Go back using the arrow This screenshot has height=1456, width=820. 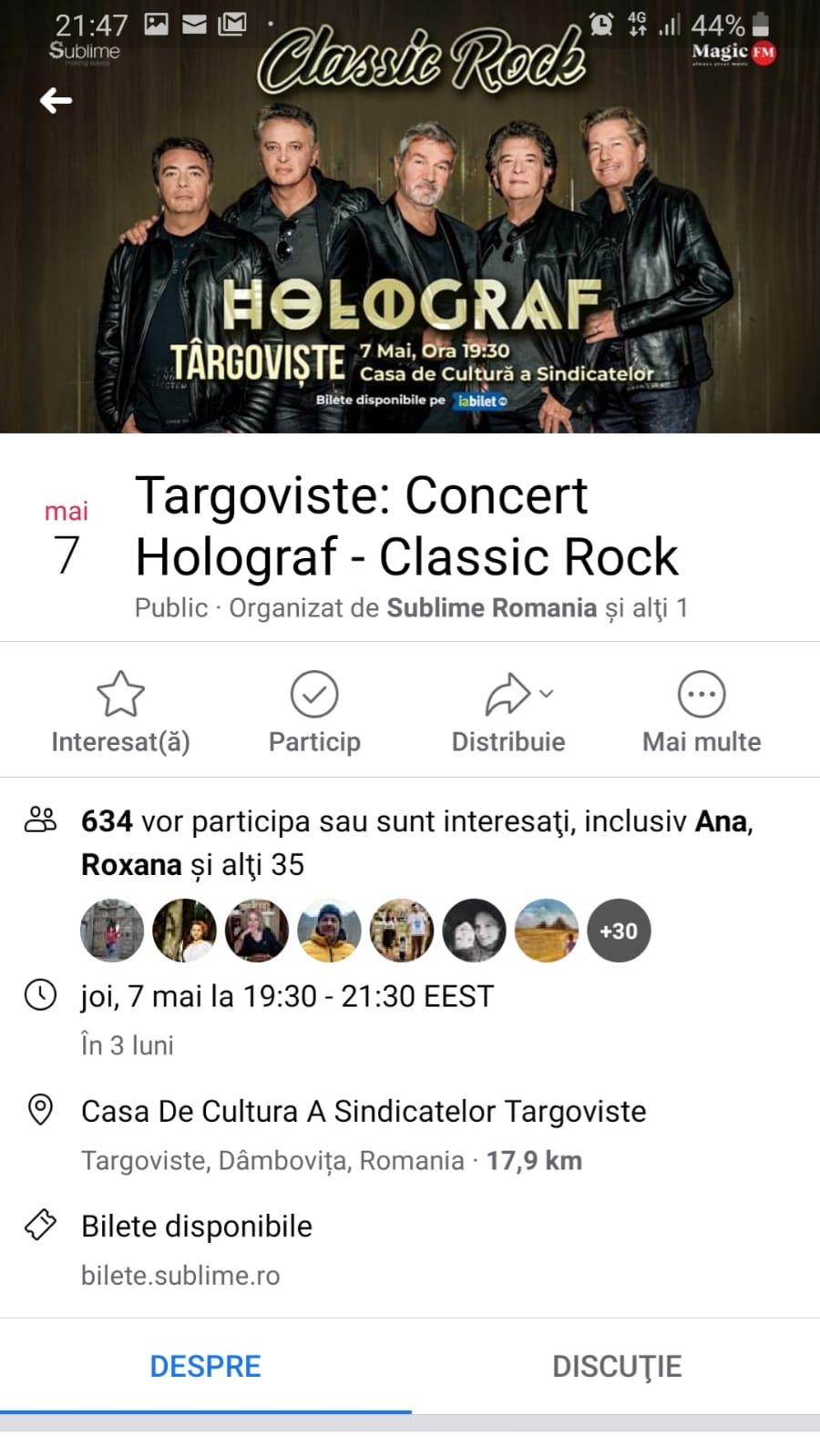pos(56,100)
